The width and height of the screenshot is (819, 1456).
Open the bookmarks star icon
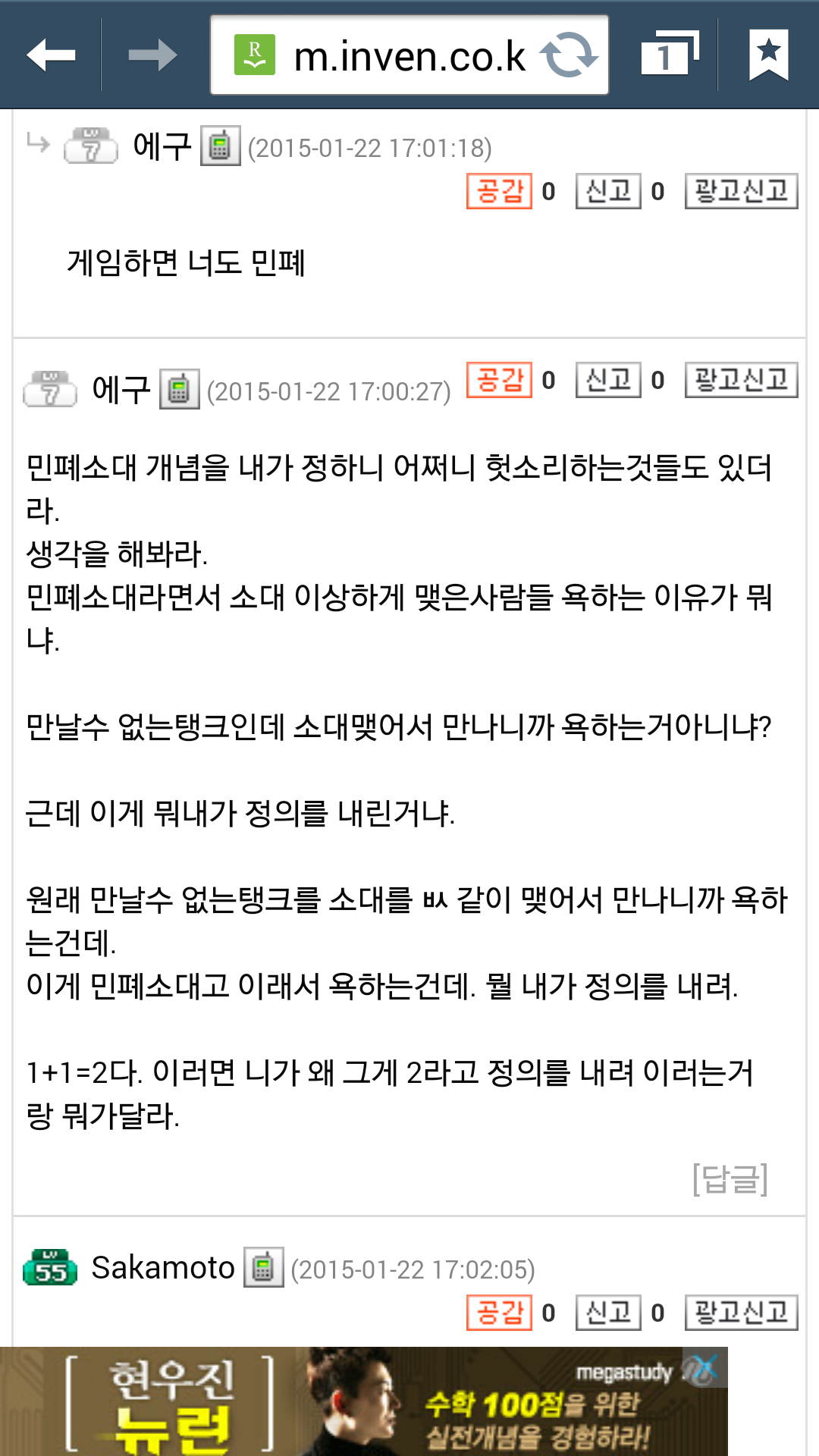[x=768, y=55]
